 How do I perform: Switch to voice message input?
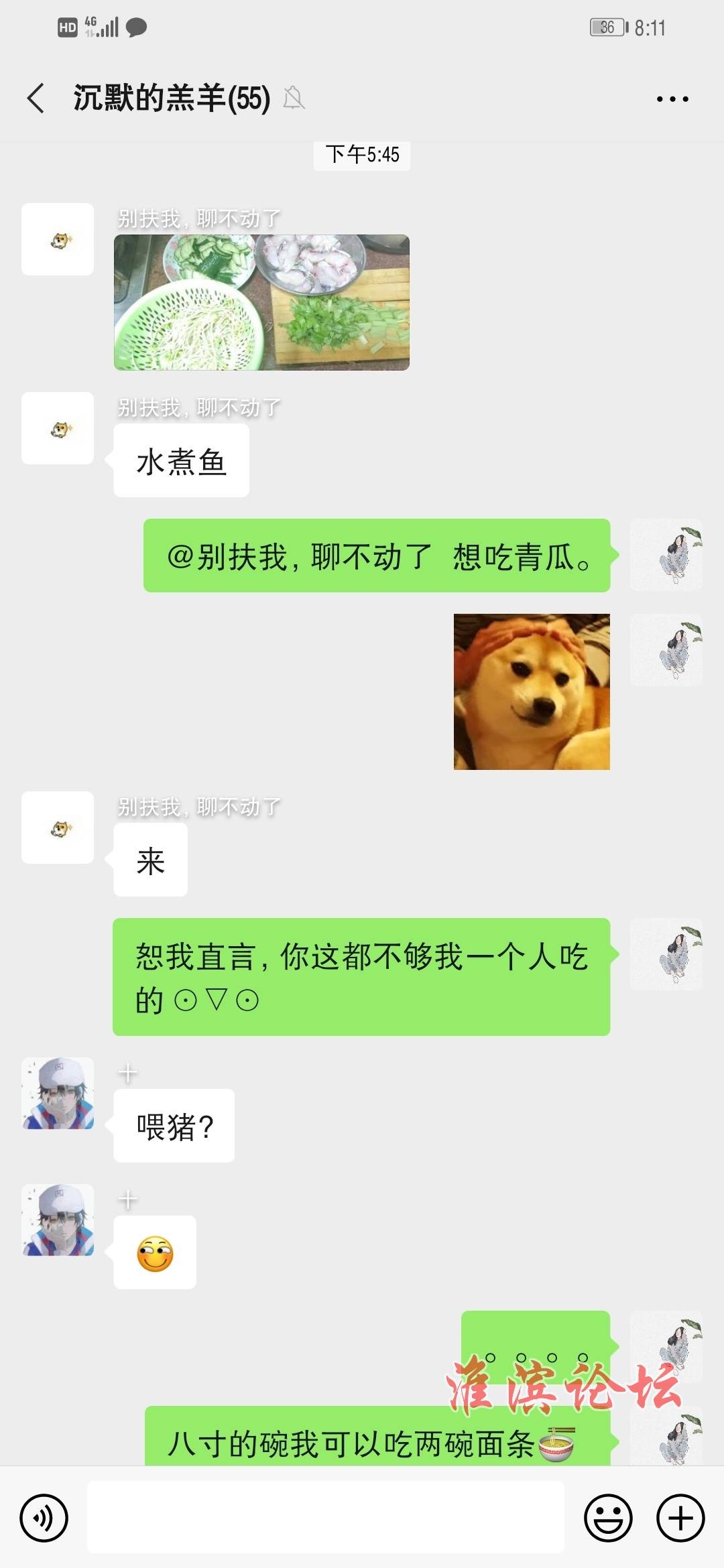pos(44,1518)
